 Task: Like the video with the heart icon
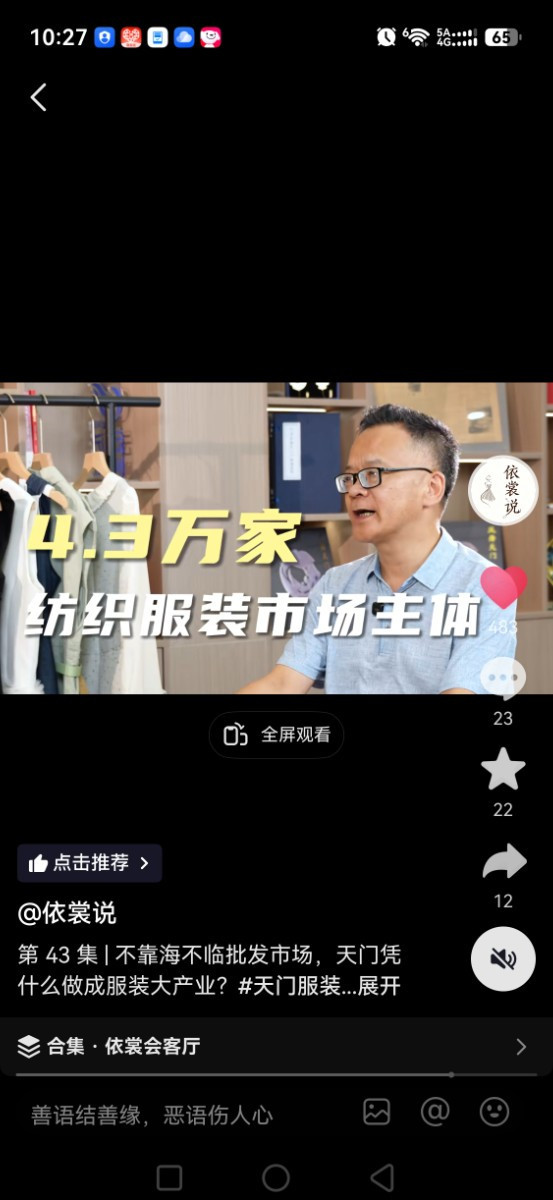coord(503,588)
